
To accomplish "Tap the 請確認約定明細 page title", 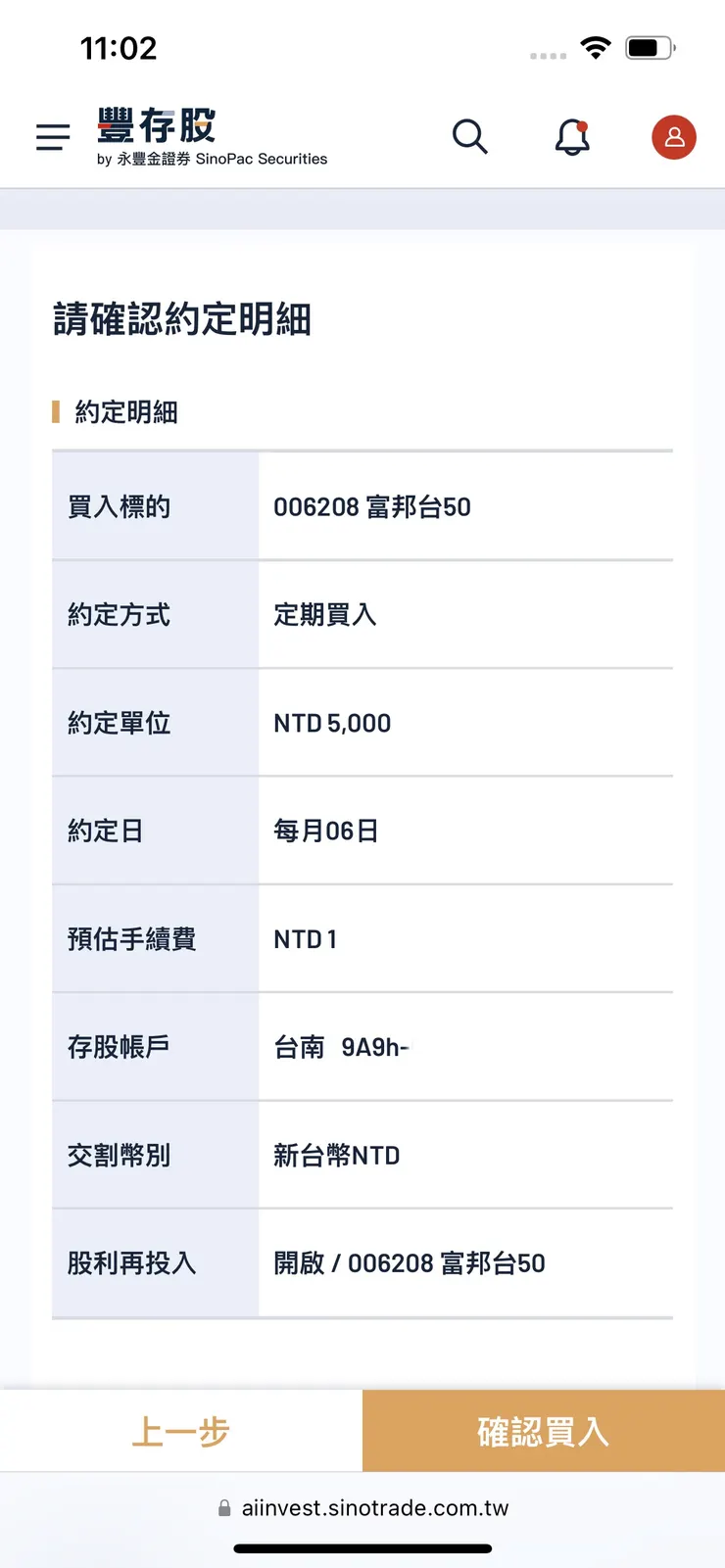I will (x=179, y=319).
